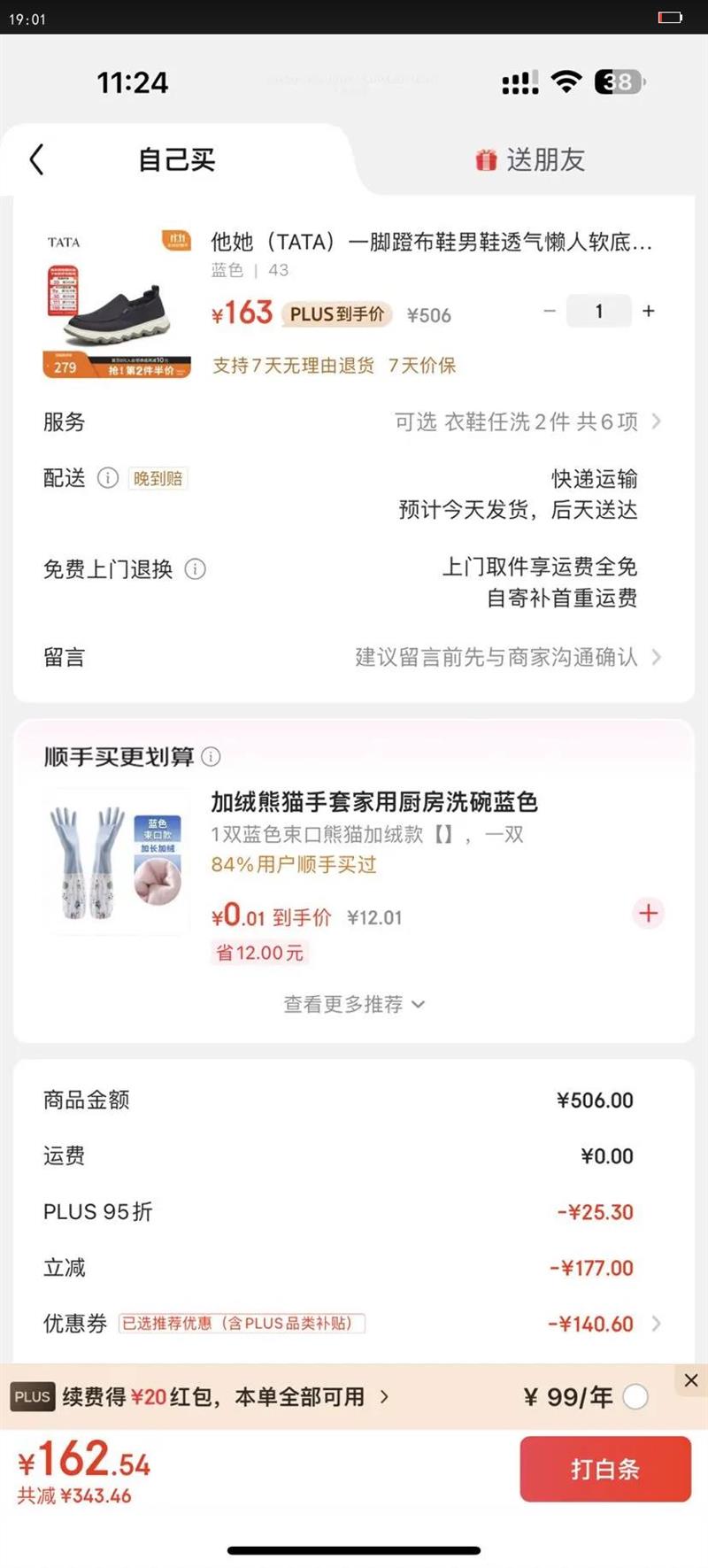Open the TATA shoe product thumbnail

117,304
